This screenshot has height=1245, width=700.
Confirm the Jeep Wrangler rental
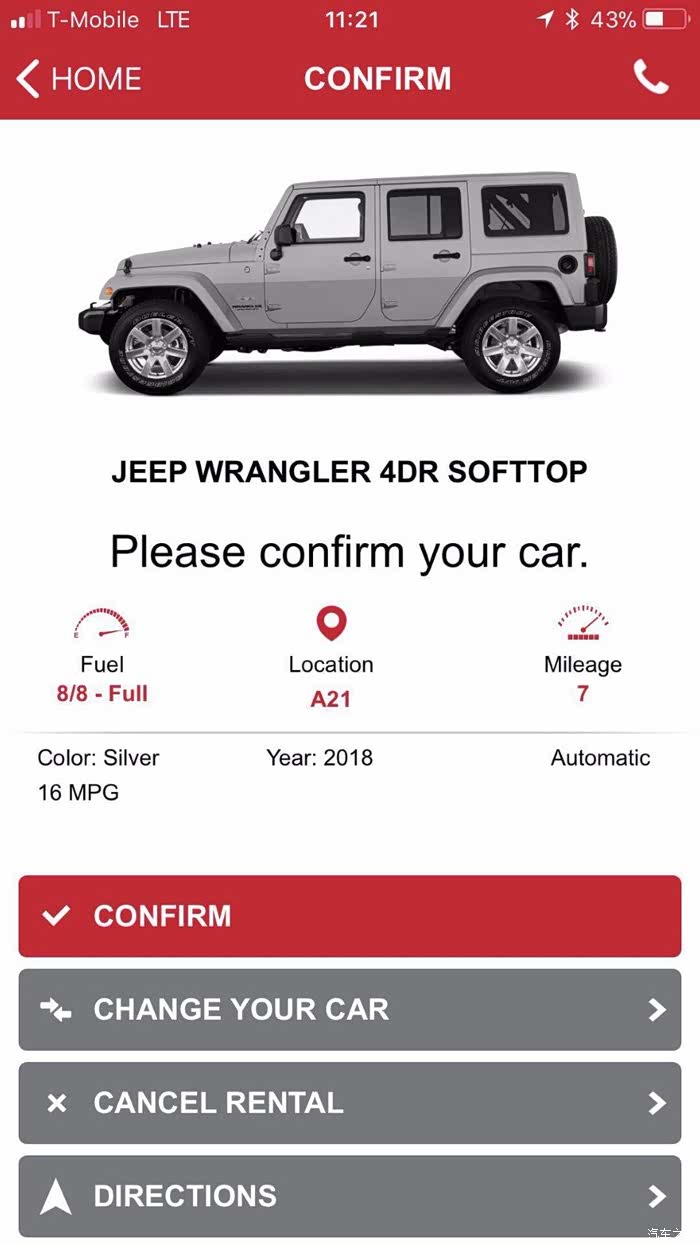(x=350, y=916)
